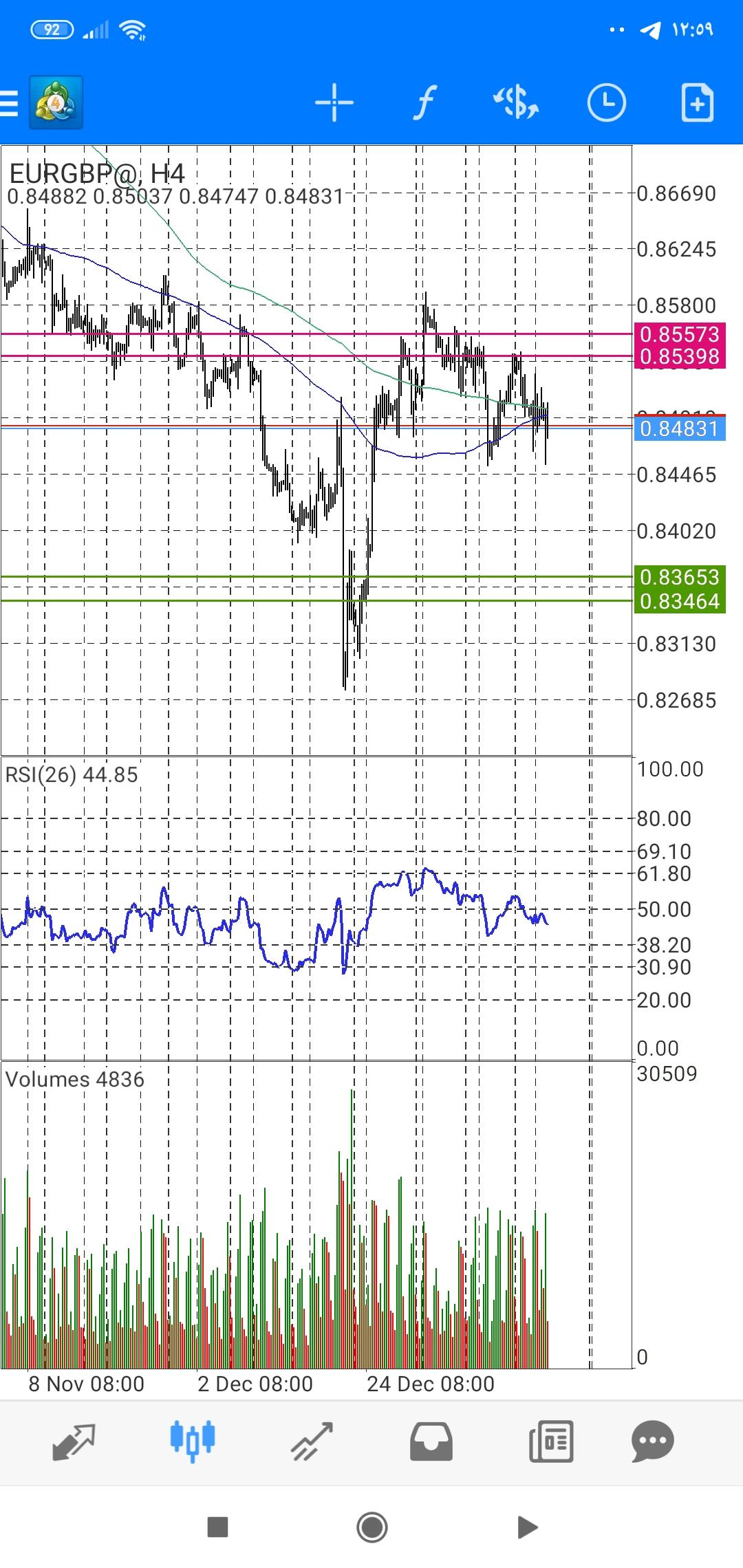Open the chat messages tab

click(x=653, y=1442)
